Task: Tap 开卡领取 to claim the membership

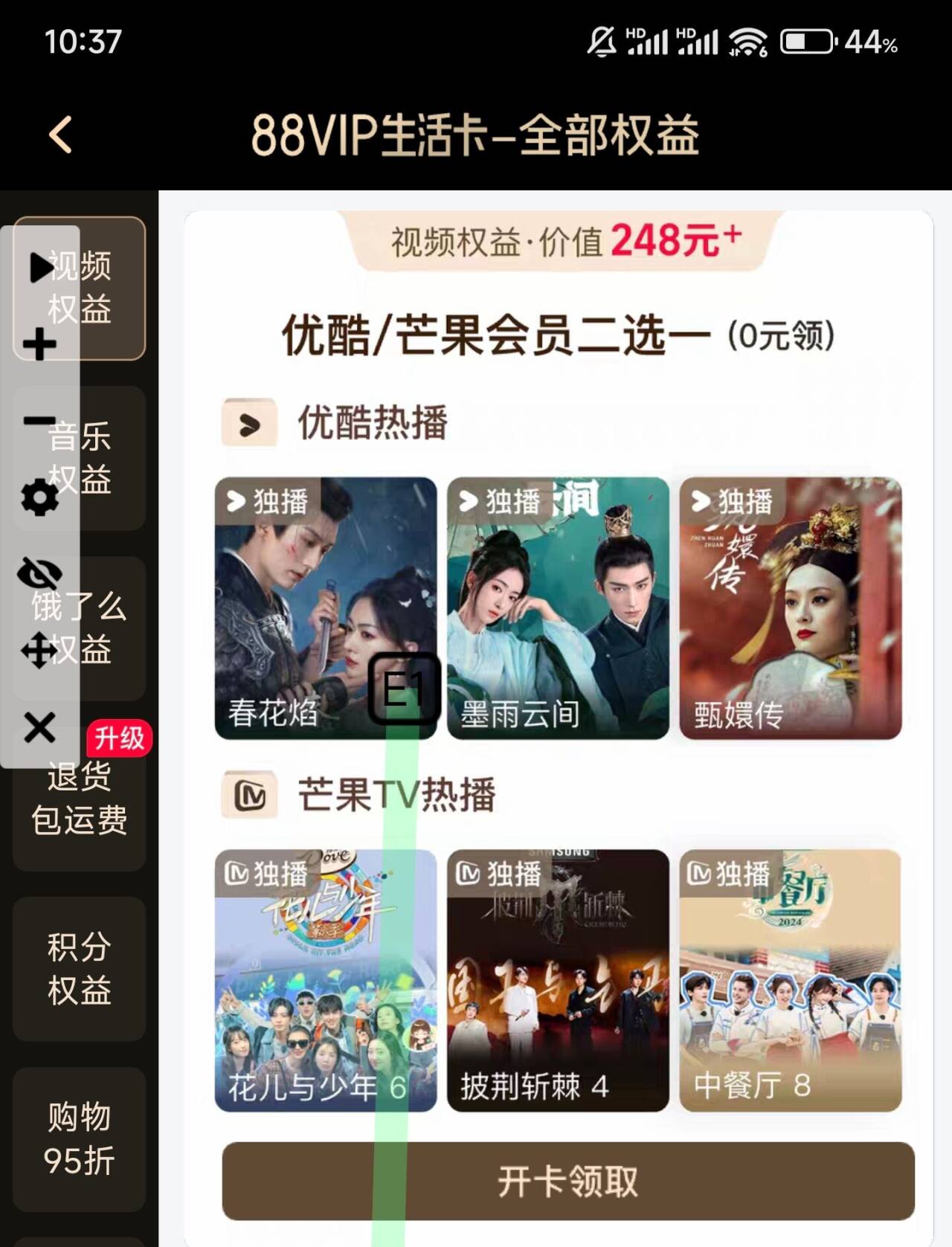Action: [568, 1181]
